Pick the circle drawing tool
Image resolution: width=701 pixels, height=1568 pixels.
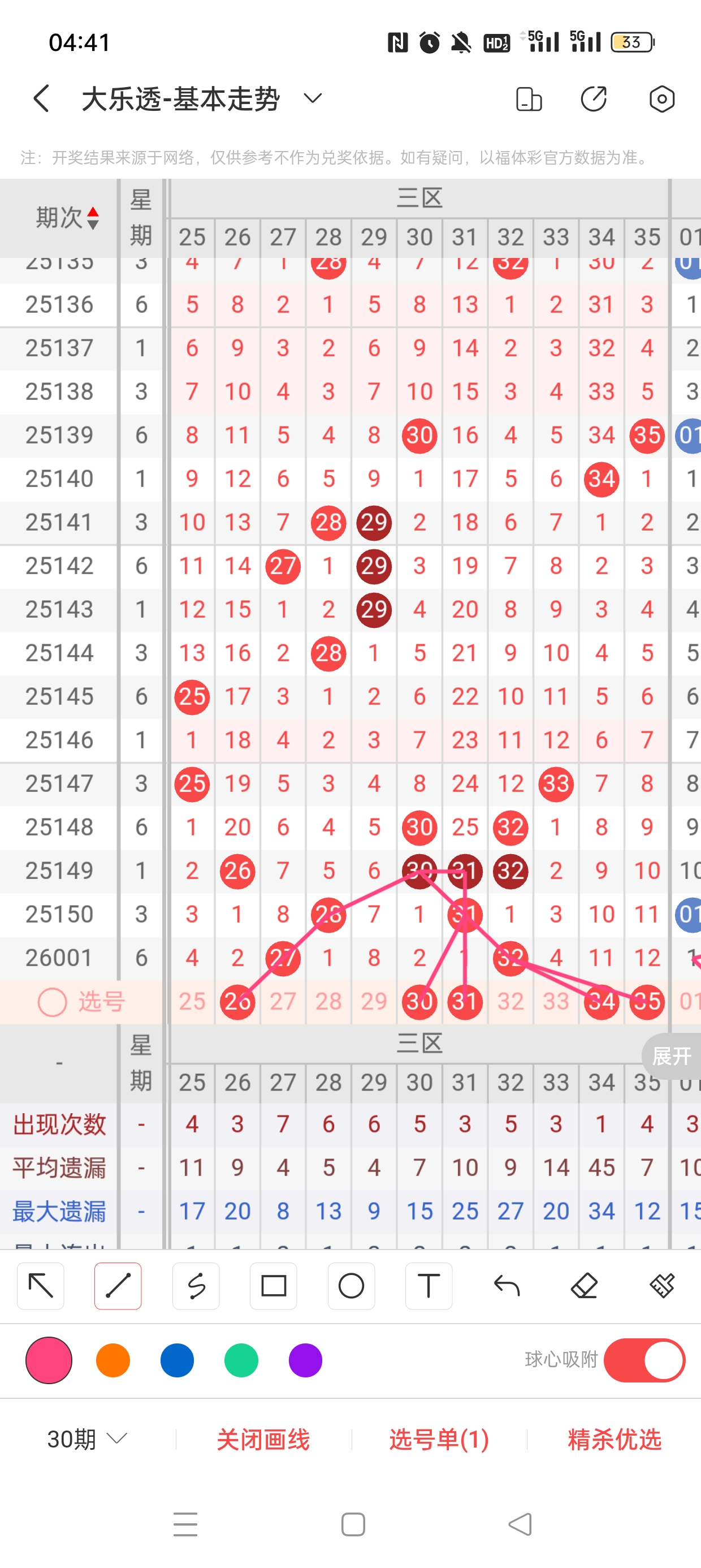pyautogui.click(x=351, y=1286)
